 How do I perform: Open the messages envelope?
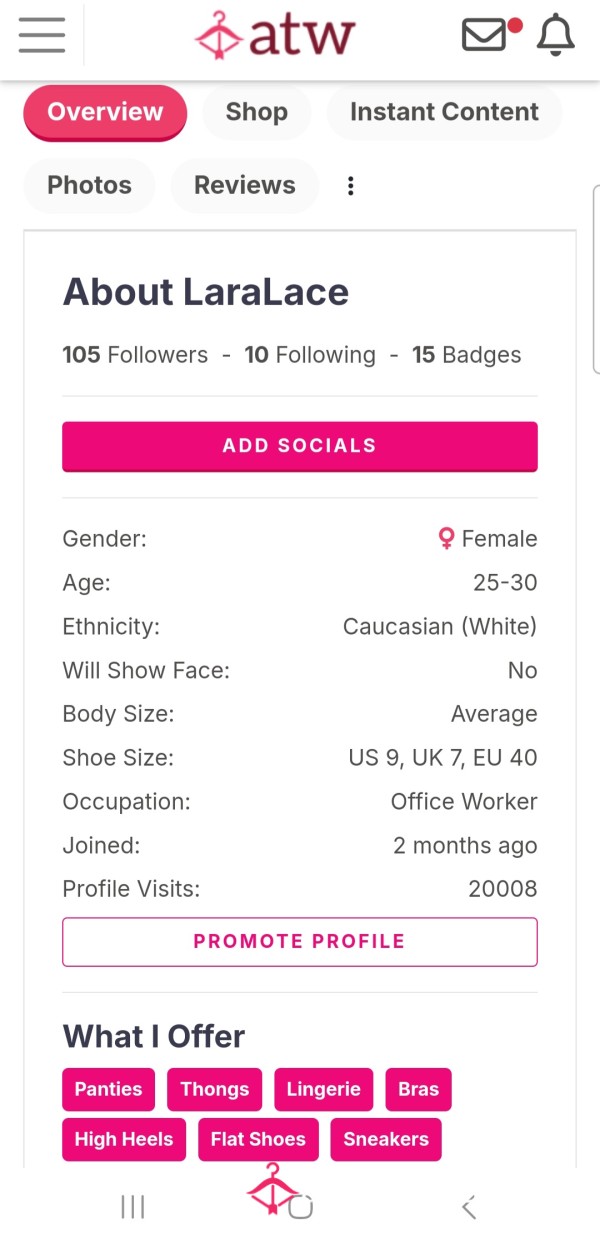pyautogui.click(x=485, y=35)
